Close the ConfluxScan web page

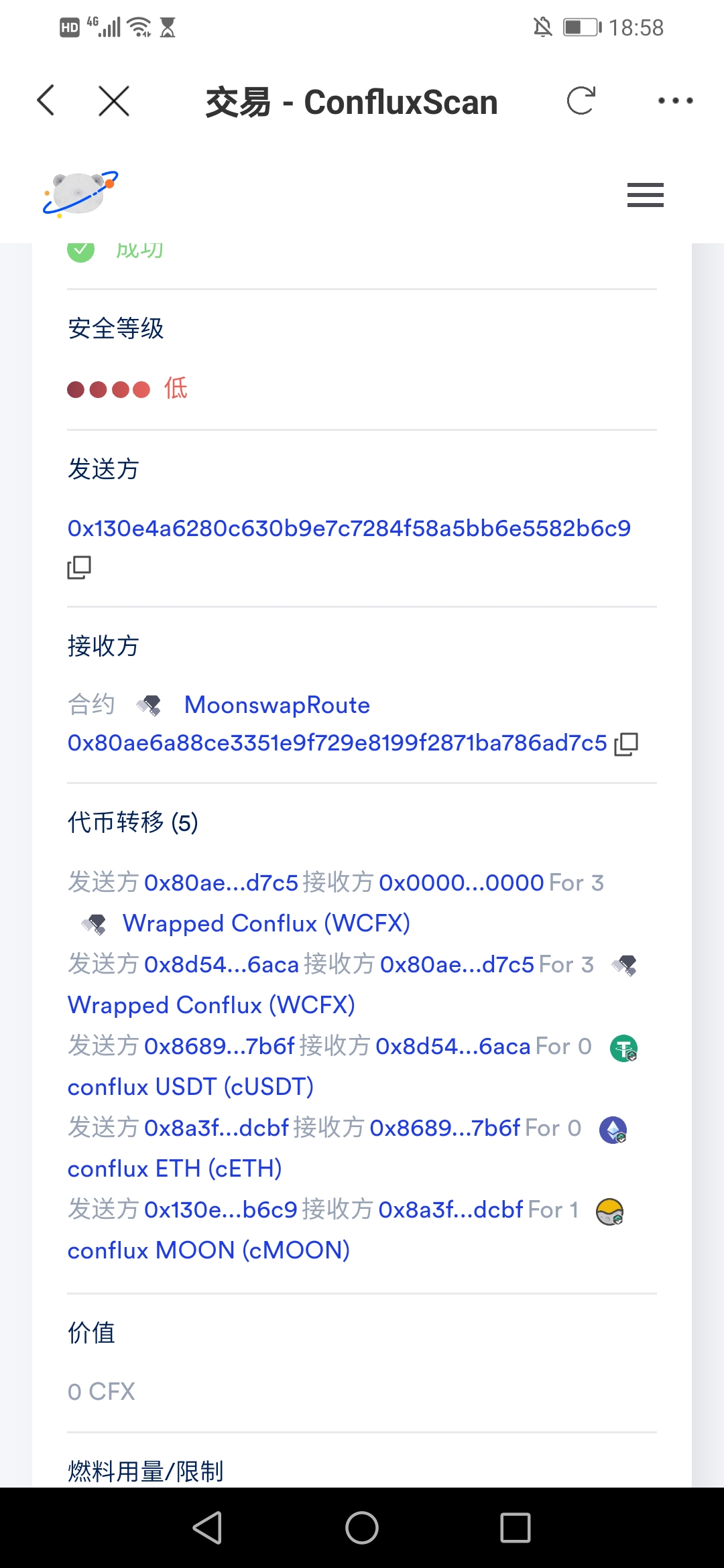click(x=114, y=101)
